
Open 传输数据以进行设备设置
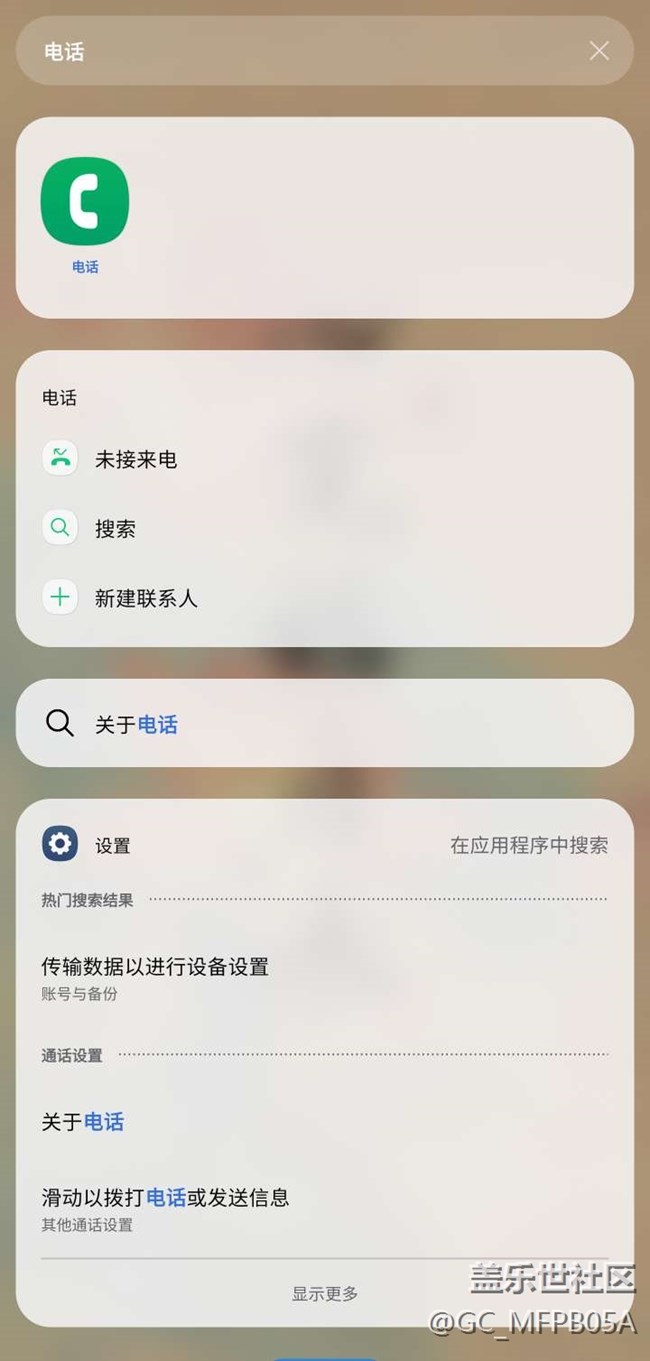tap(324, 977)
